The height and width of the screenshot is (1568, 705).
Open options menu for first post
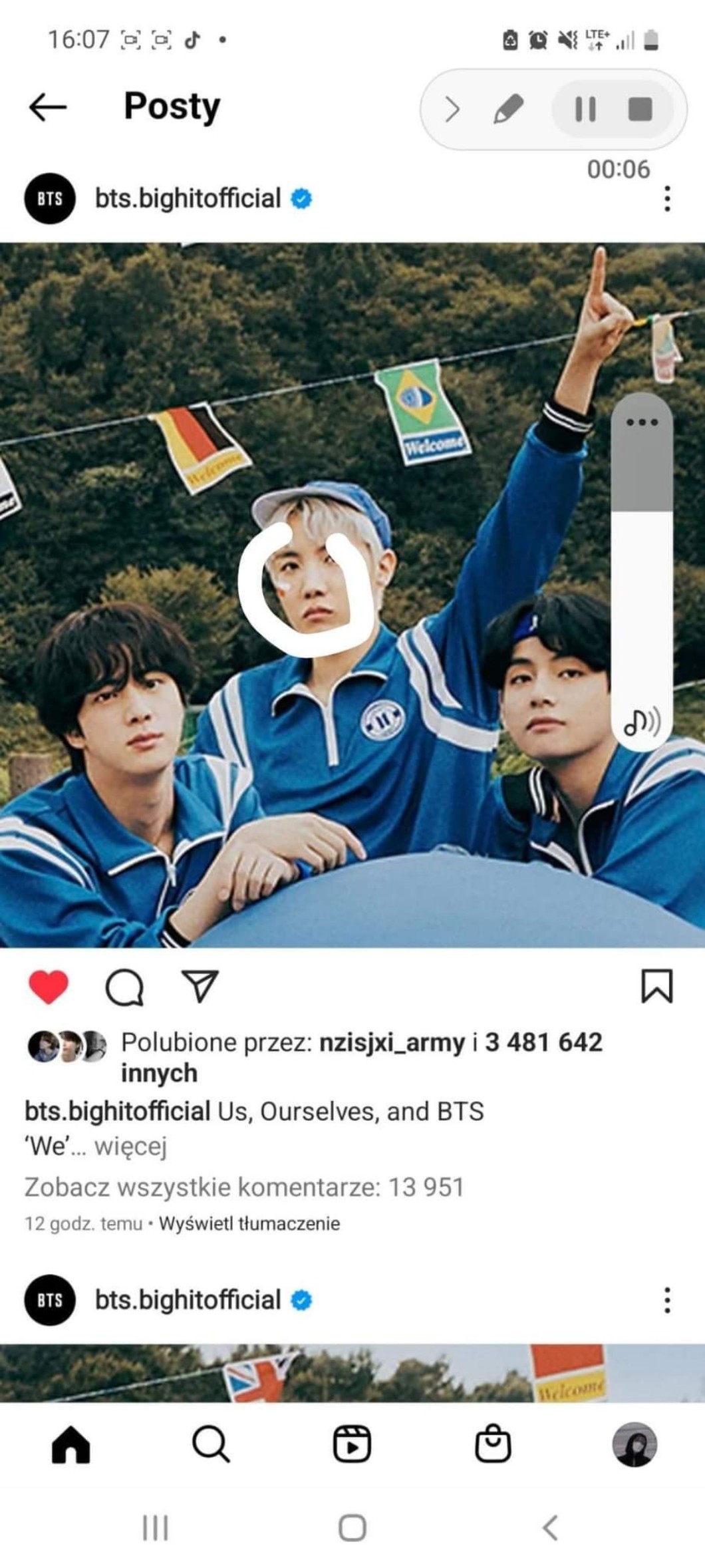click(x=667, y=198)
